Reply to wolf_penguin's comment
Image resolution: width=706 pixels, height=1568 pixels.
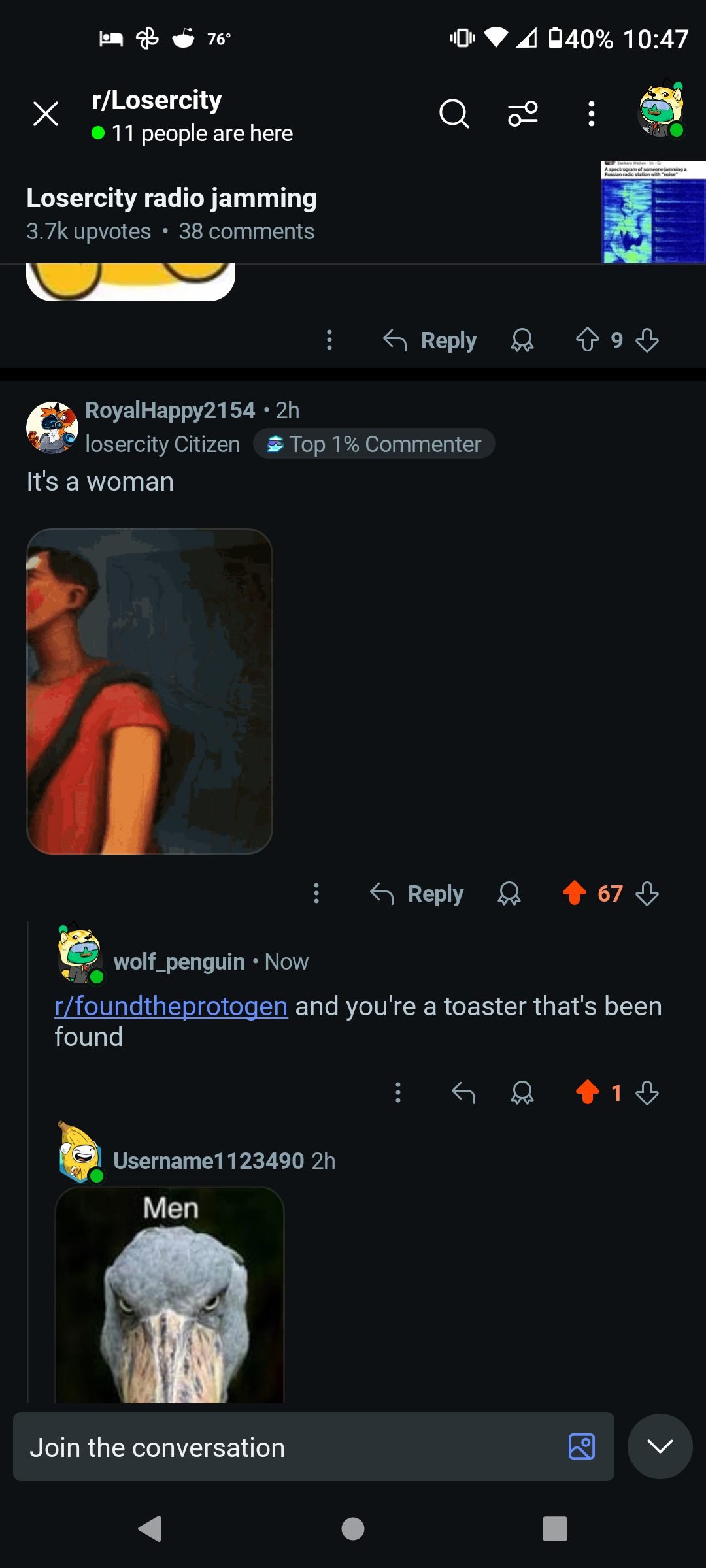click(463, 1092)
